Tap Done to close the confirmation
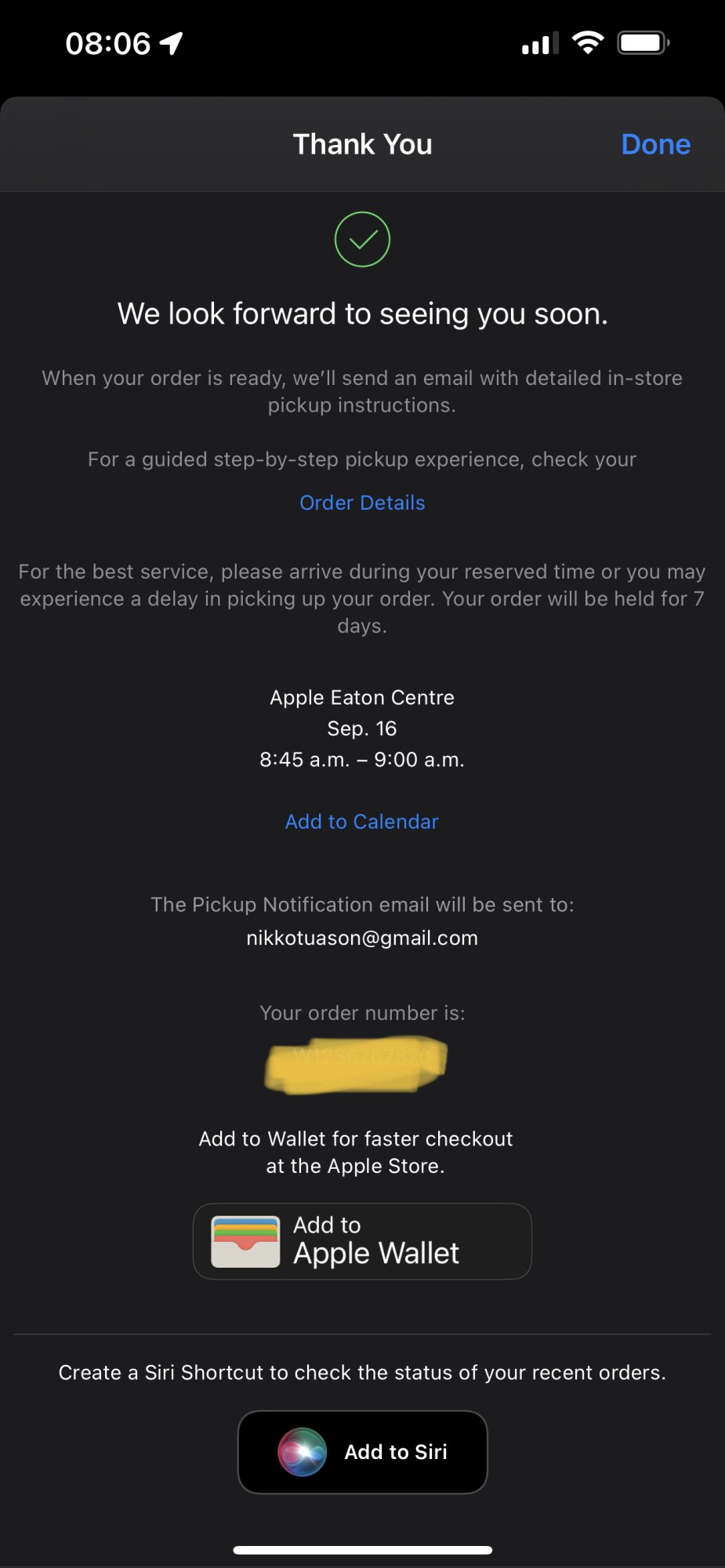Image resolution: width=725 pixels, height=1568 pixels. [x=655, y=144]
